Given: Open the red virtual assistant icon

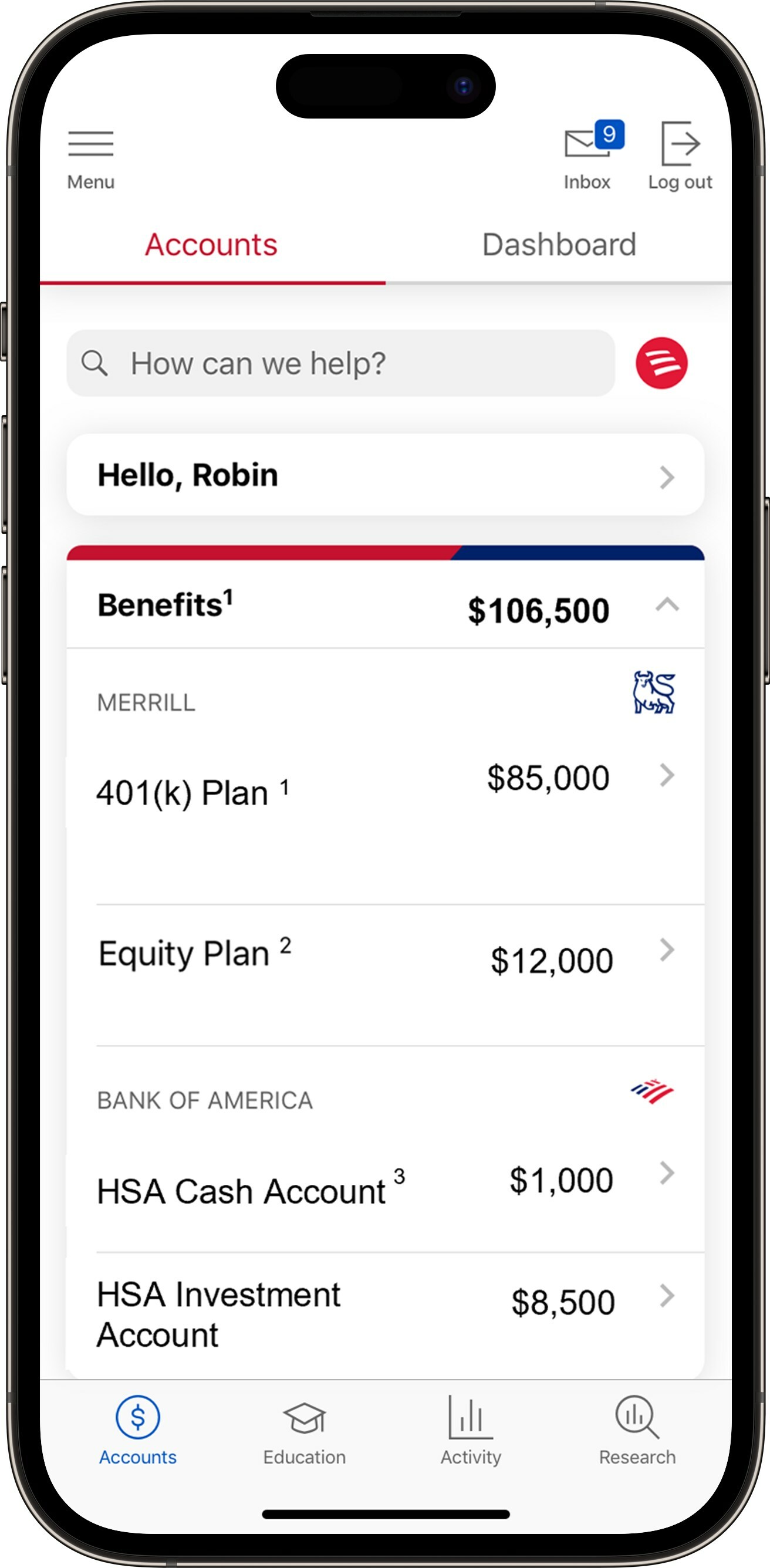Looking at the screenshot, I should pyautogui.click(x=661, y=363).
